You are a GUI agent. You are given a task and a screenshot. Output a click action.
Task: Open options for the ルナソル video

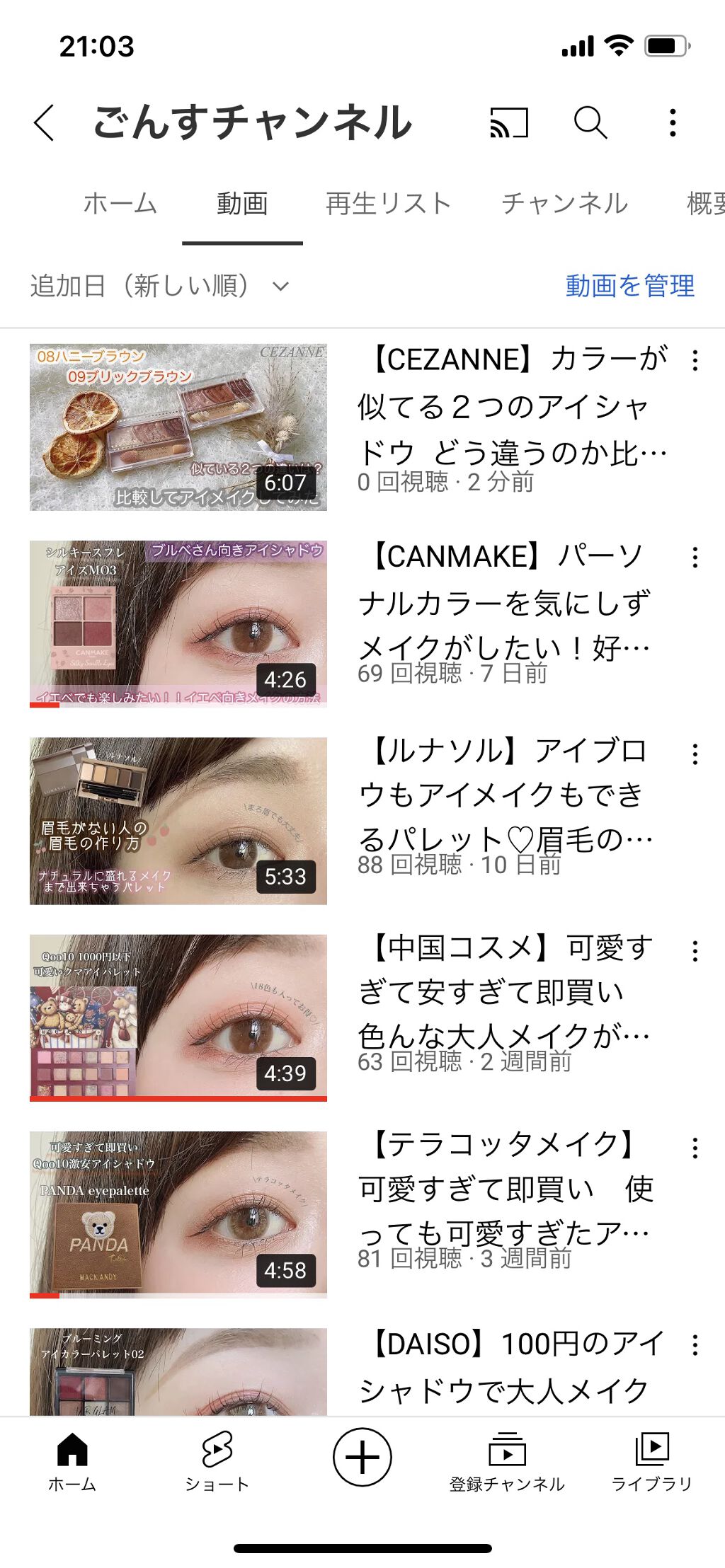(x=695, y=754)
